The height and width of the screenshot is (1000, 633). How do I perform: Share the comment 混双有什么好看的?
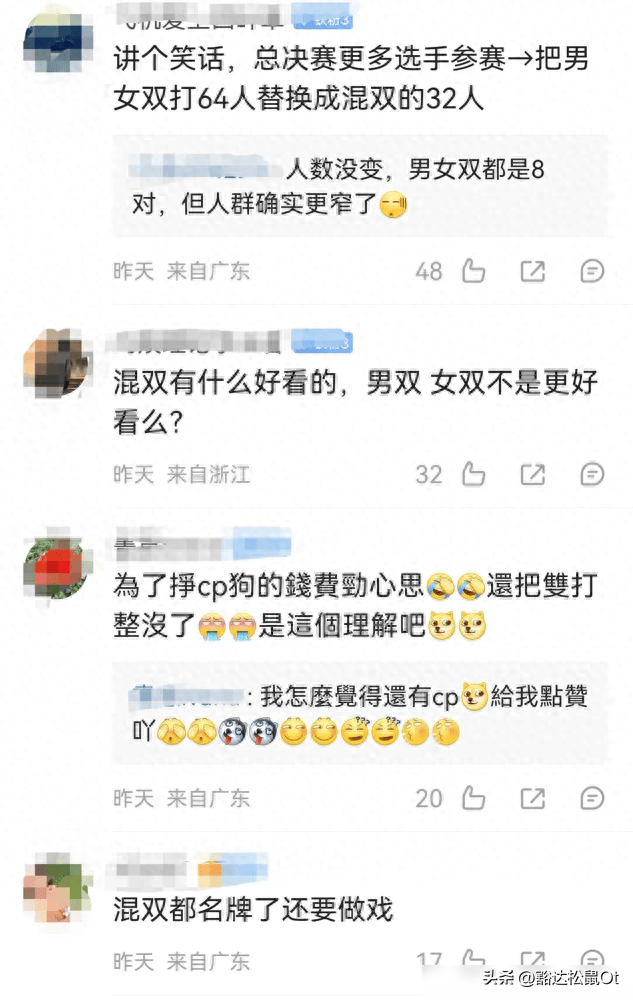(x=533, y=474)
